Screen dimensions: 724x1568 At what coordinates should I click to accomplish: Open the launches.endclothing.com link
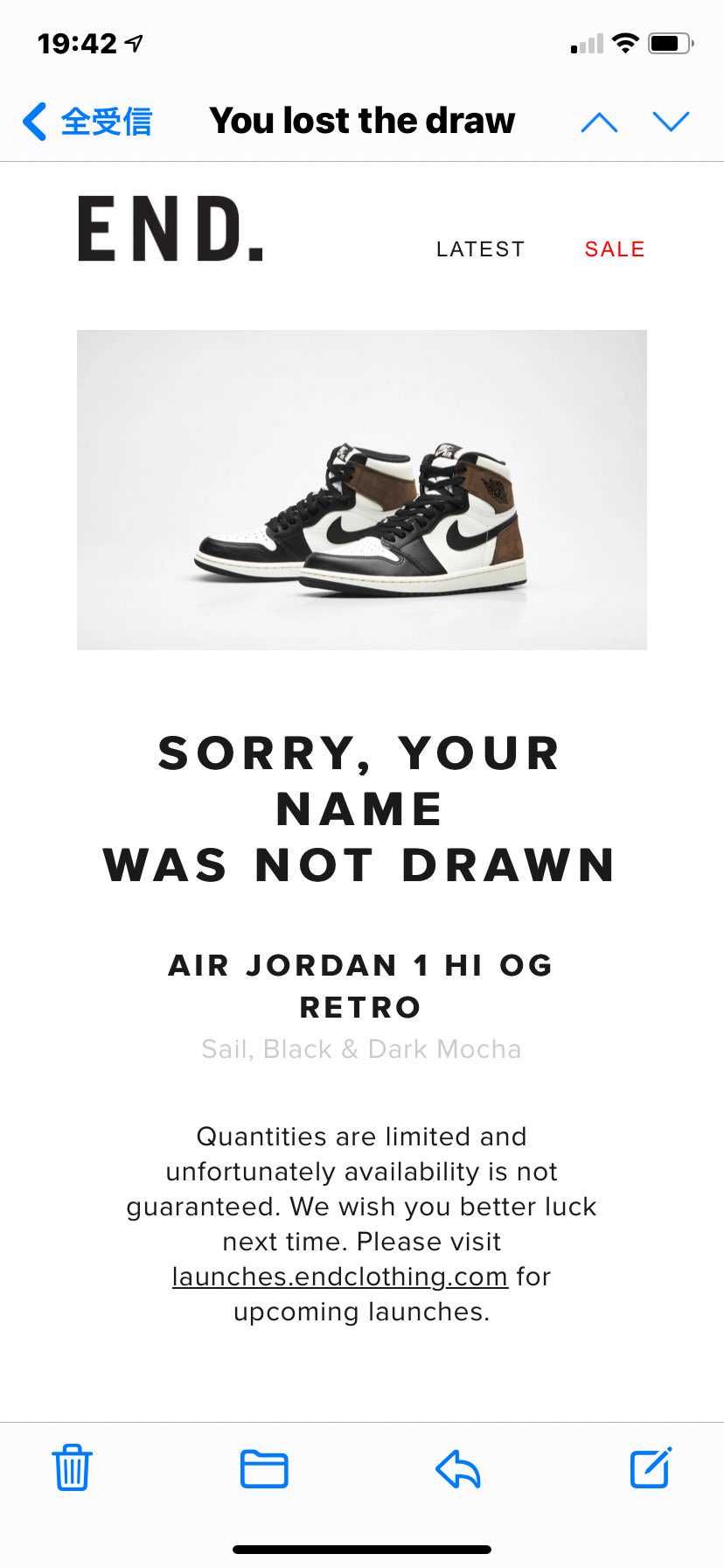click(339, 1277)
